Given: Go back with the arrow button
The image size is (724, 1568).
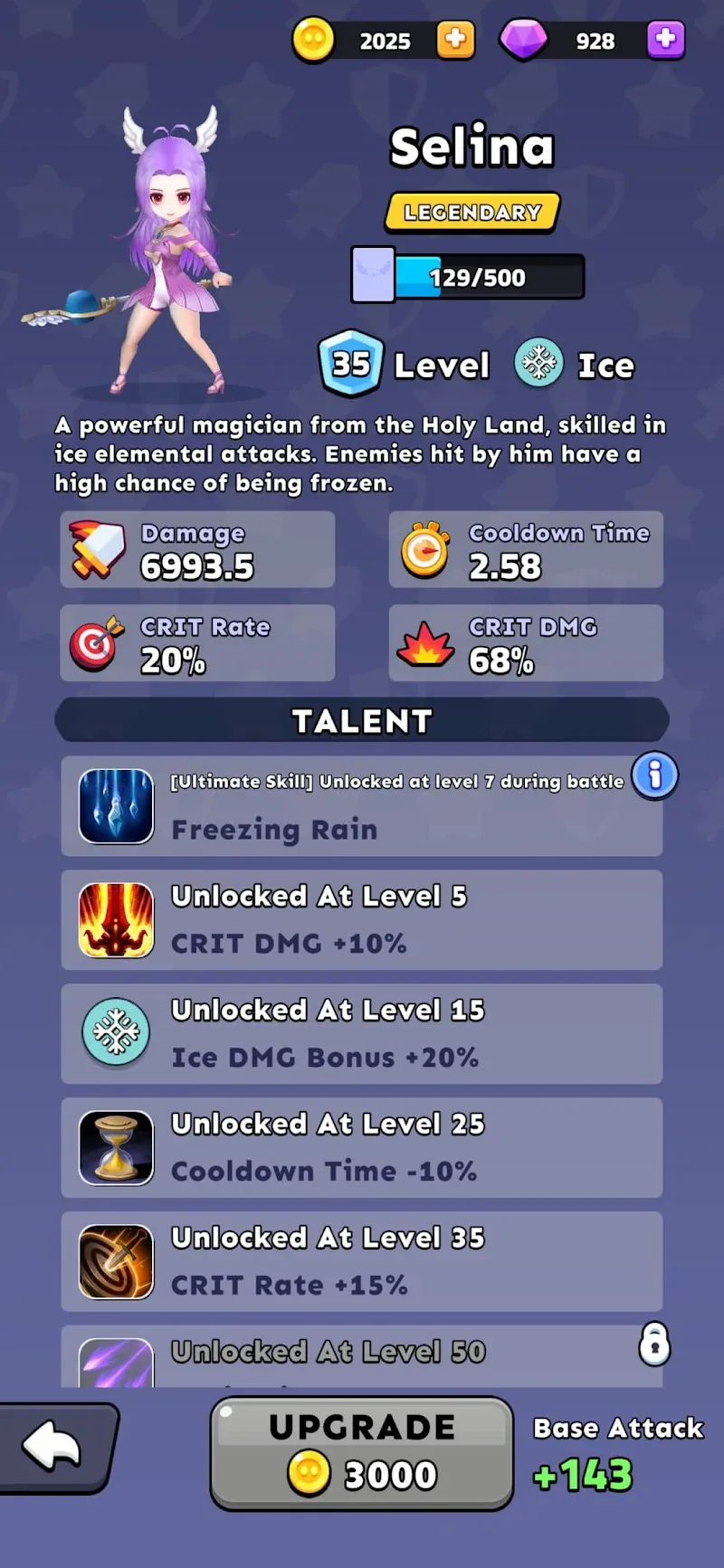Looking at the screenshot, I should [54, 1447].
